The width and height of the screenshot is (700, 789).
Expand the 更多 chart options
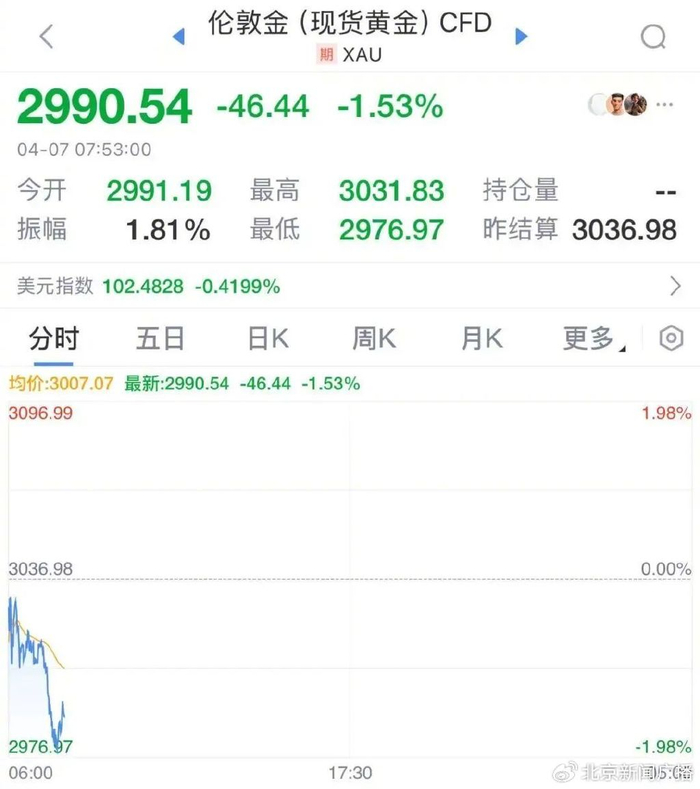tap(592, 338)
